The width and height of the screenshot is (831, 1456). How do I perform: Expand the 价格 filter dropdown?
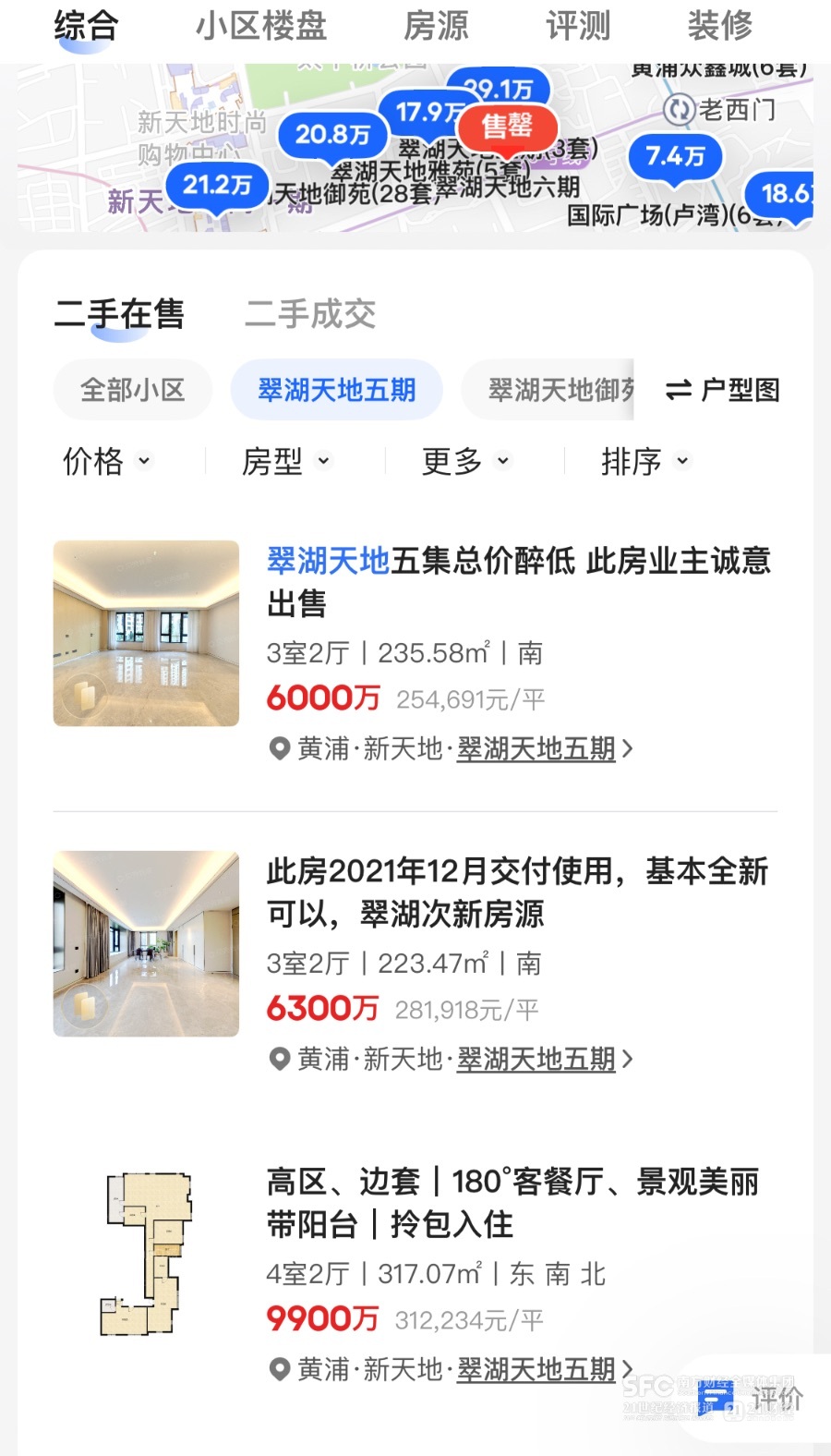[105, 460]
